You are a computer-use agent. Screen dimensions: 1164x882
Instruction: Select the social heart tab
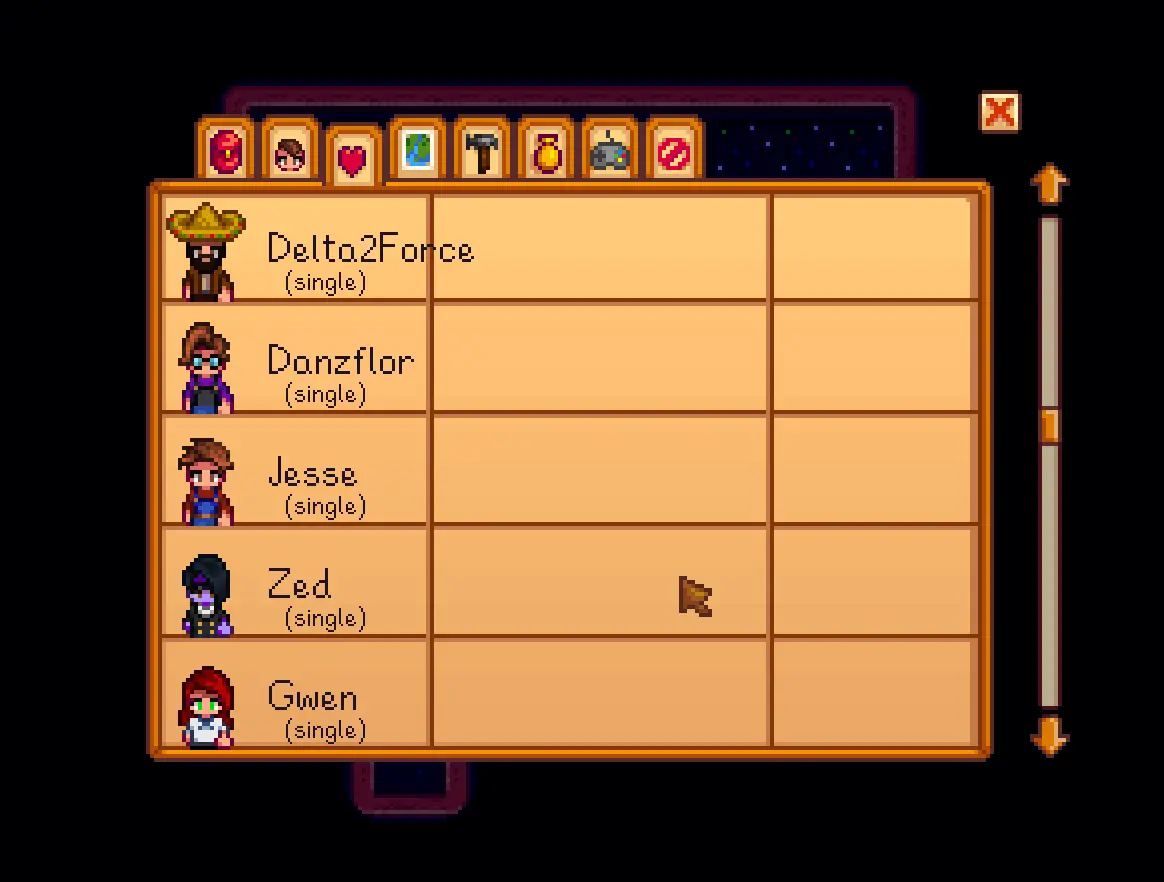(353, 156)
